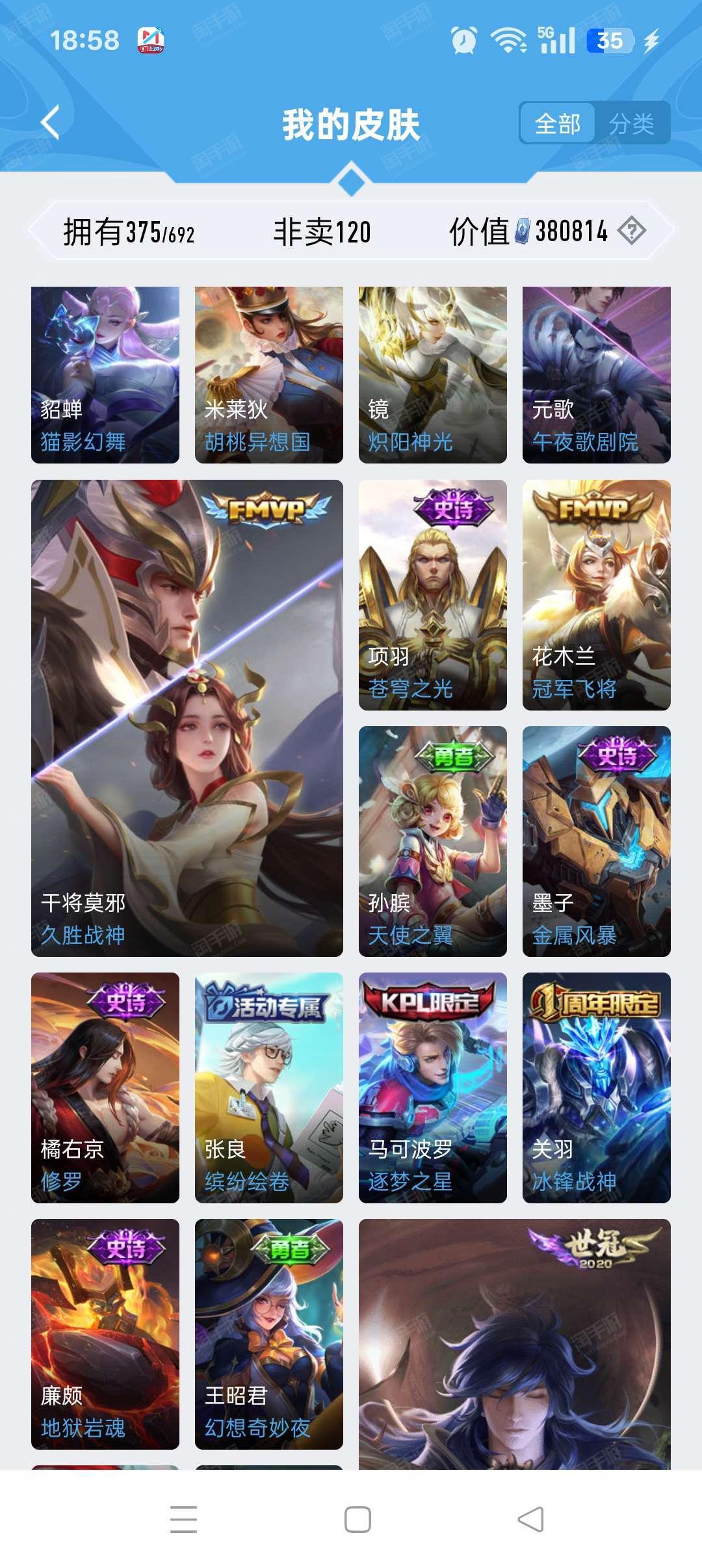View 张良 缤纷绘卷 skin
The width and height of the screenshot is (702, 1568).
(269, 1088)
